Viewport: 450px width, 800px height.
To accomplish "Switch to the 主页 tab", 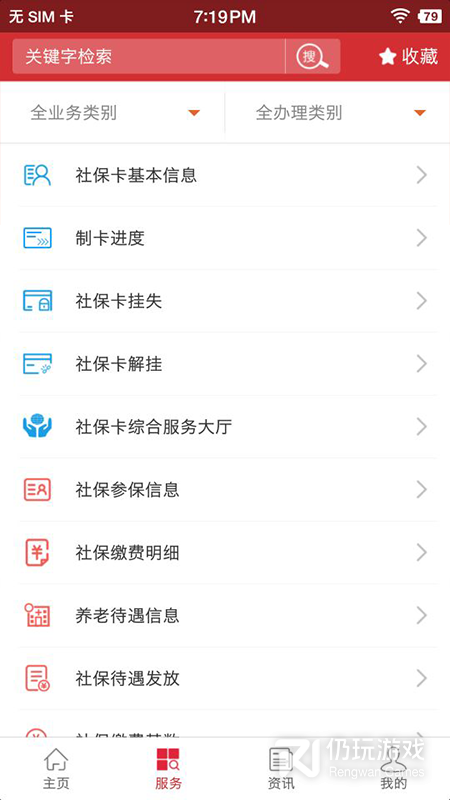I will point(56,768).
